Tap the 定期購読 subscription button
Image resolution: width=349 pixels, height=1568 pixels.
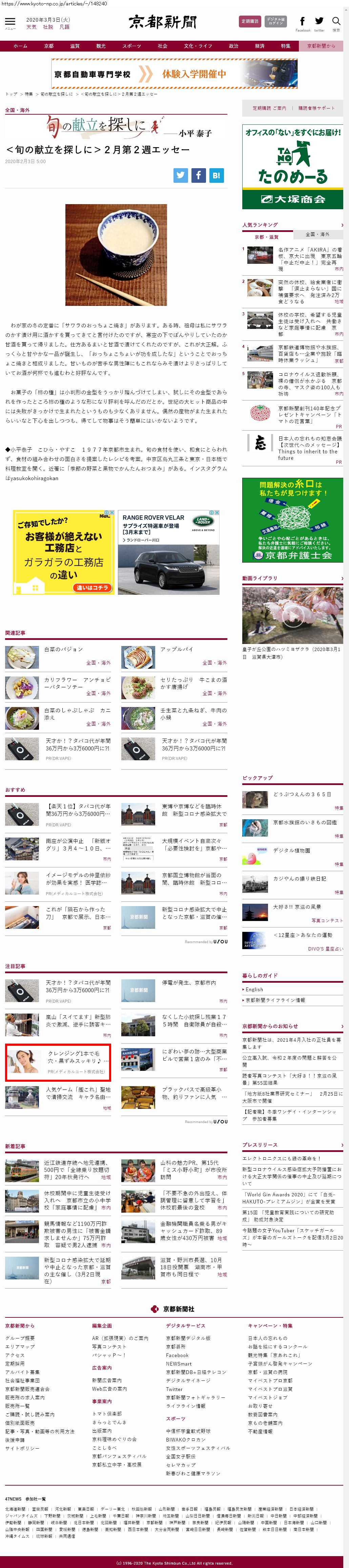(249, 21)
